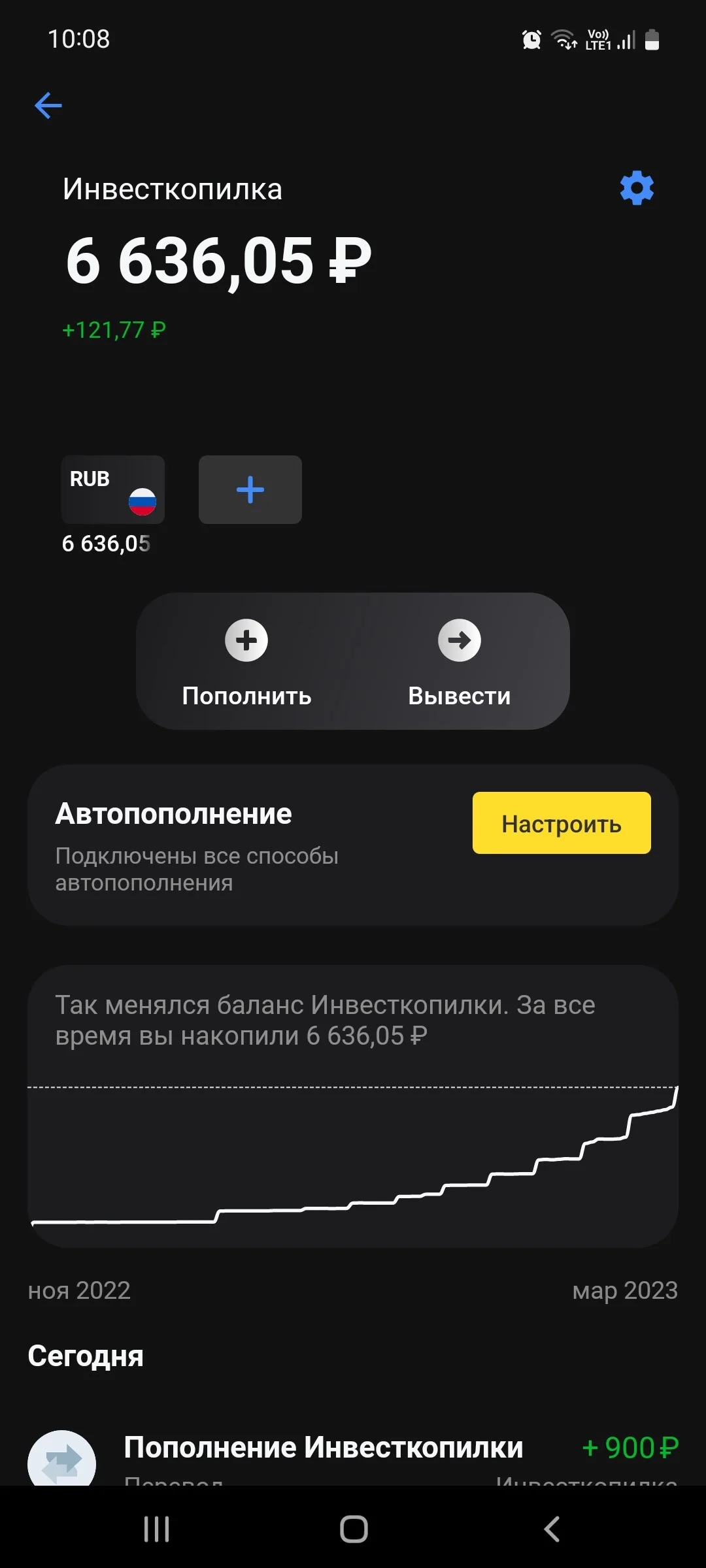The height and width of the screenshot is (1568, 706).
Task: Open recent apps from navigation bar
Action: (157, 1529)
